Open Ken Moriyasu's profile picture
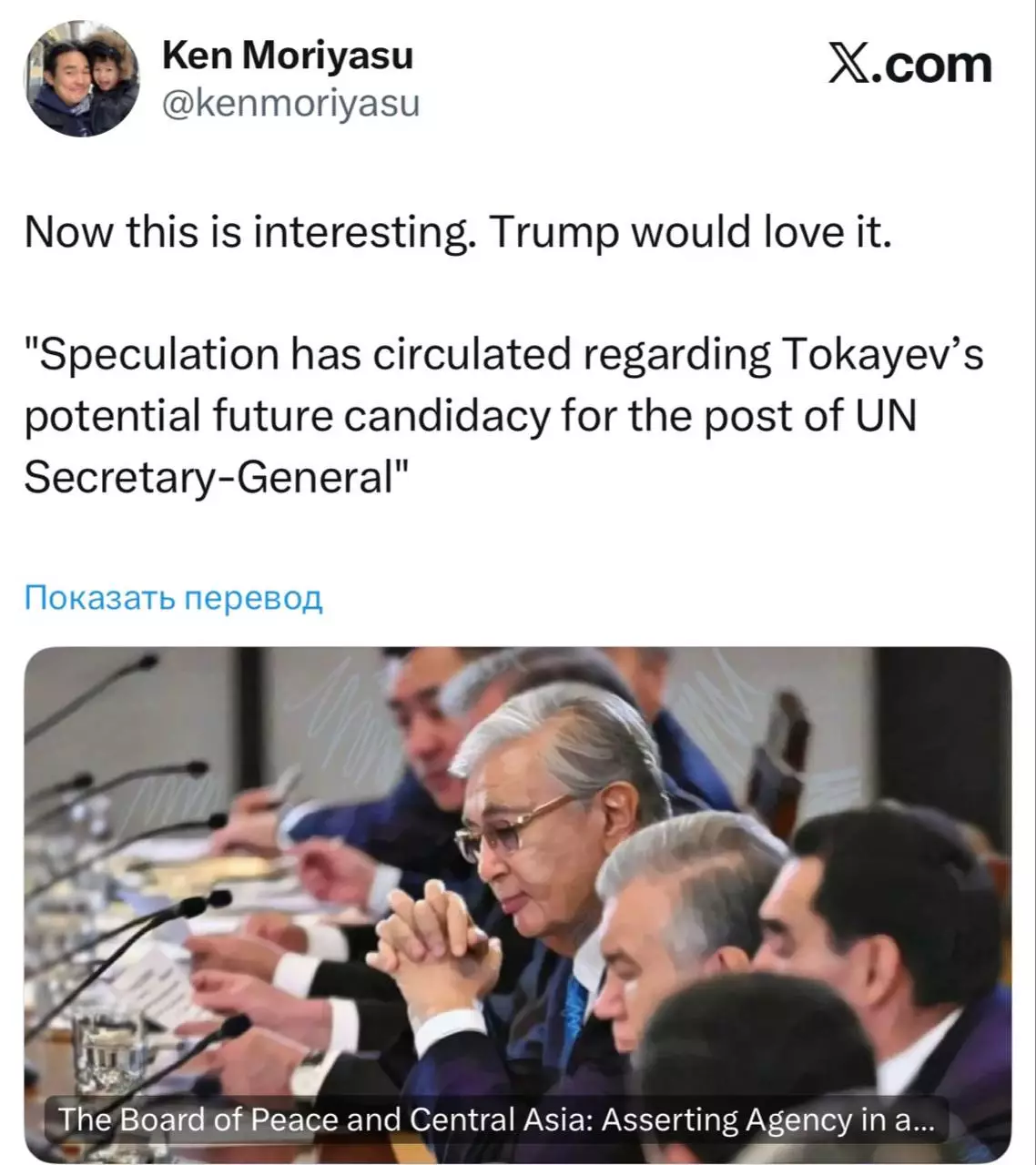This screenshot has width=1036, height=1165. tap(81, 79)
